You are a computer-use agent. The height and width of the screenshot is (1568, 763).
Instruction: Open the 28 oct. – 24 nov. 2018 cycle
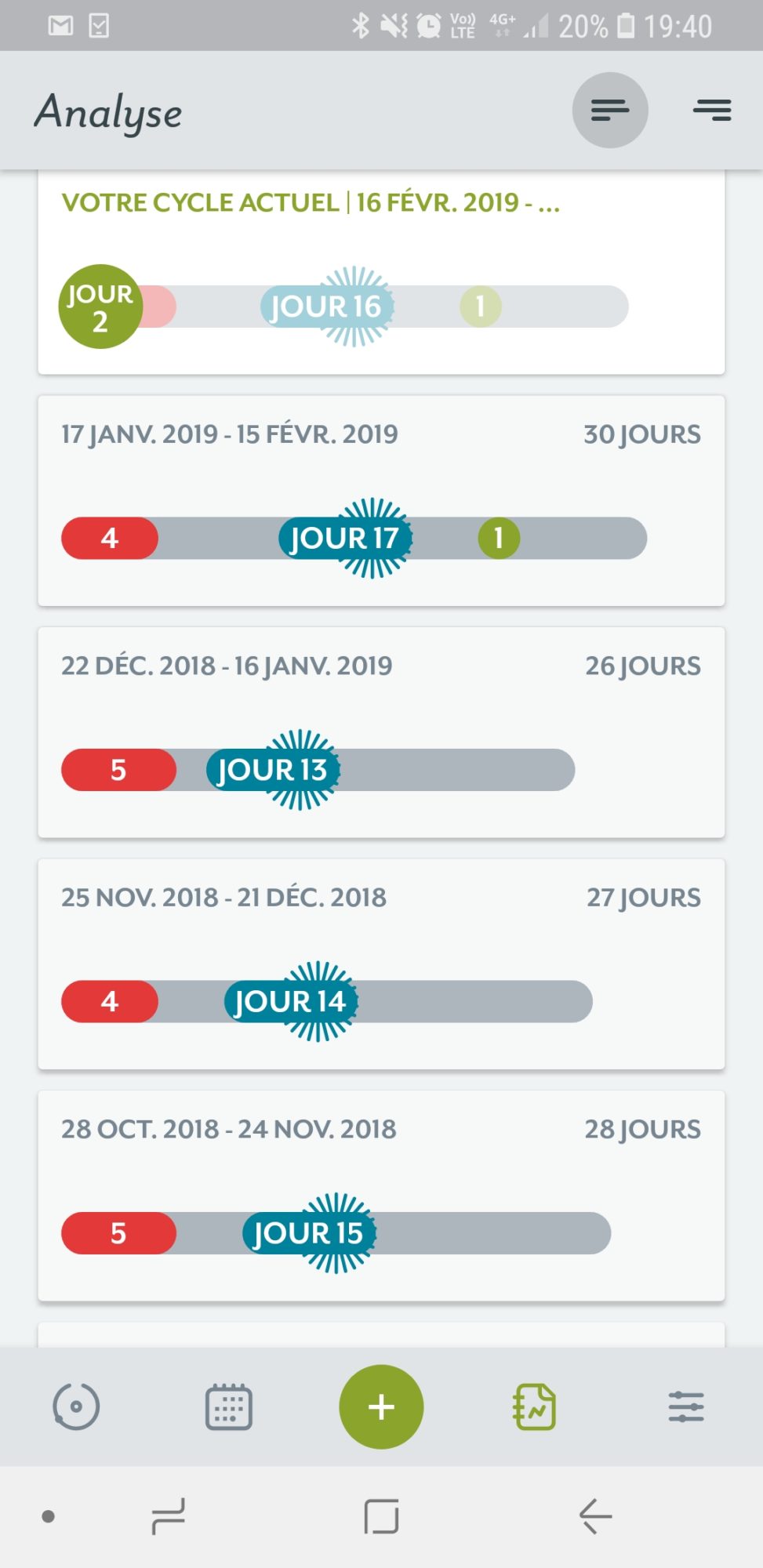pyautogui.click(x=381, y=1196)
